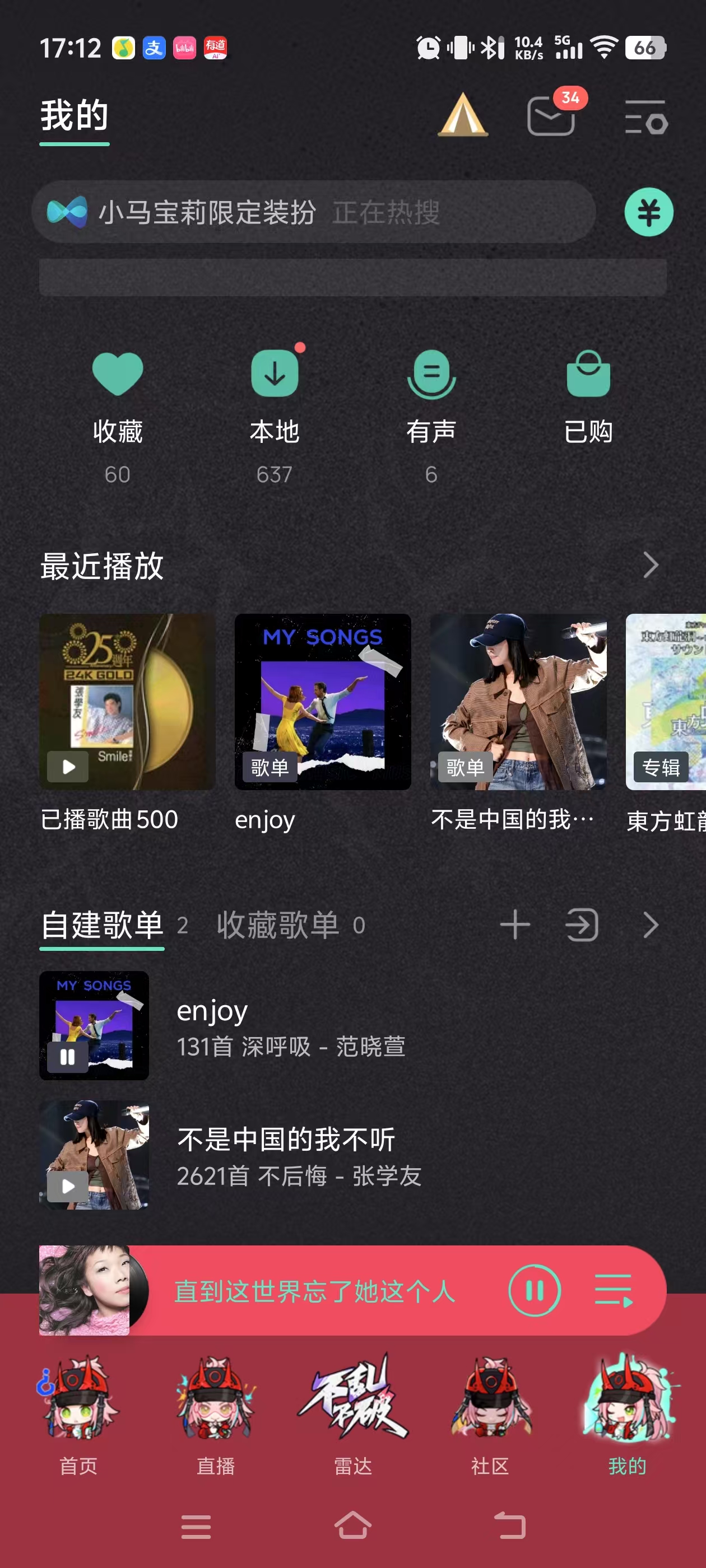The height and width of the screenshot is (1568, 706).
Task: Switch to the 收藏歌单 tab
Action: click(278, 926)
